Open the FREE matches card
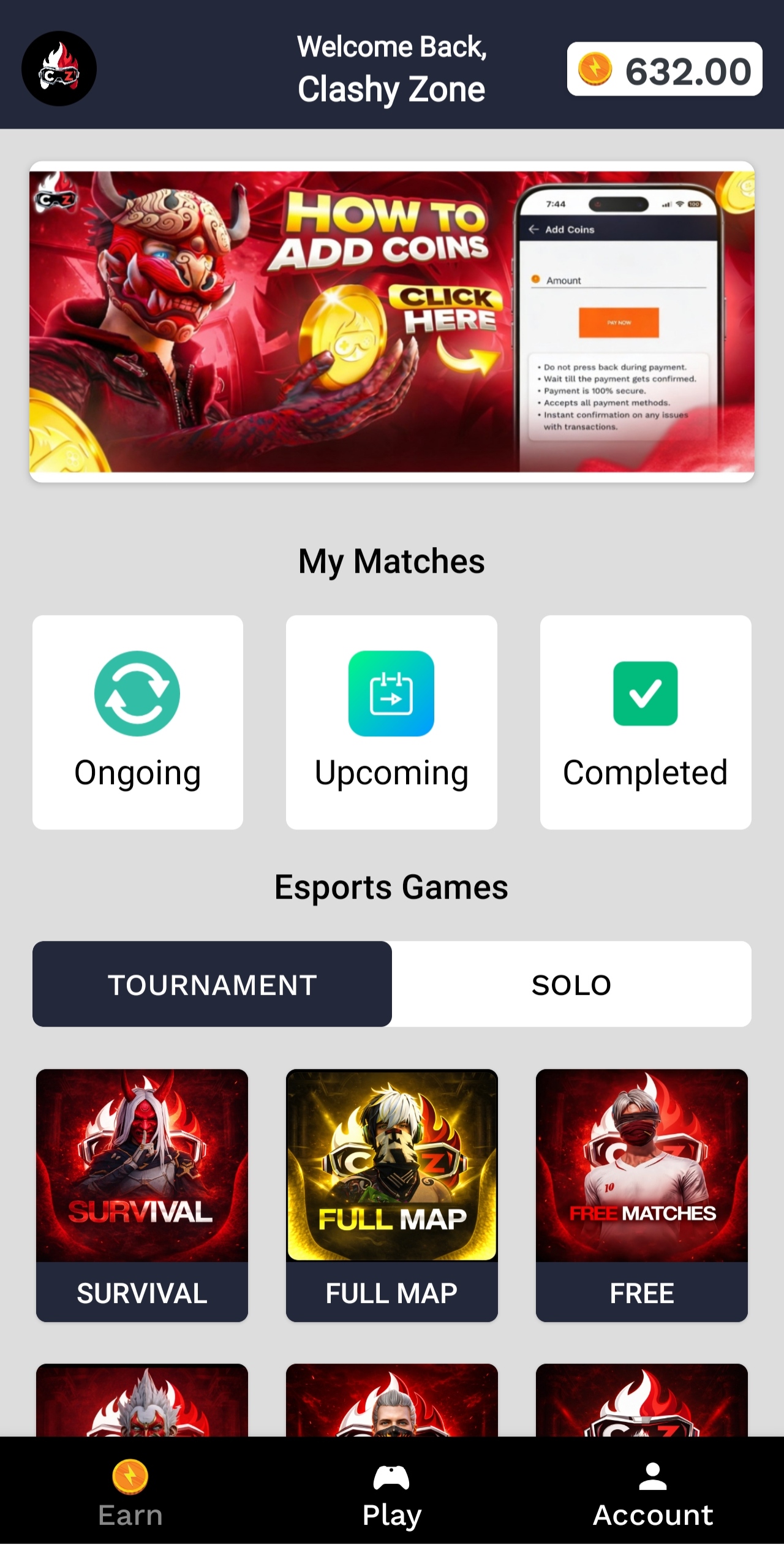The width and height of the screenshot is (784, 1545). point(641,1195)
